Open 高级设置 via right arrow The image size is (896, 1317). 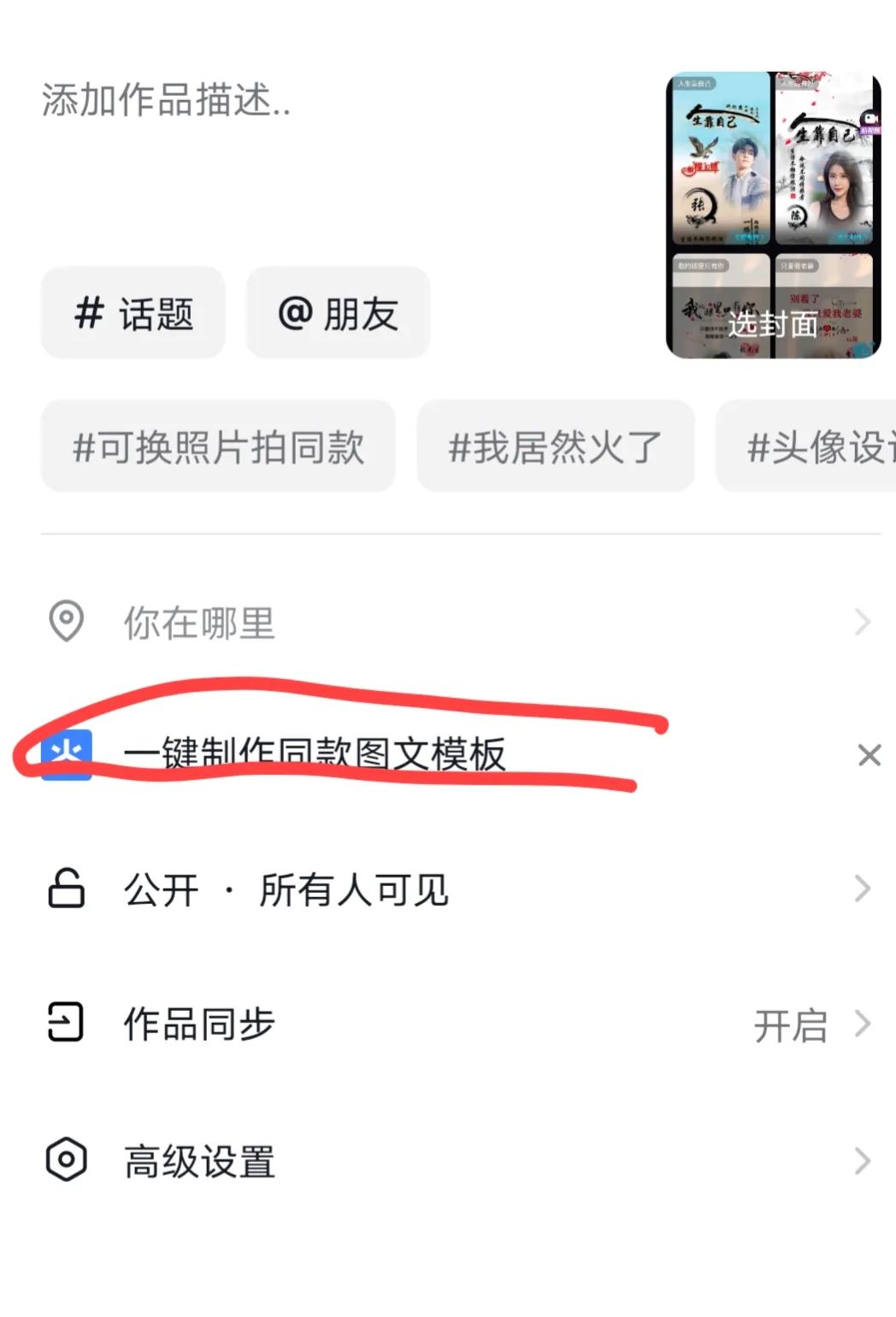click(860, 1160)
